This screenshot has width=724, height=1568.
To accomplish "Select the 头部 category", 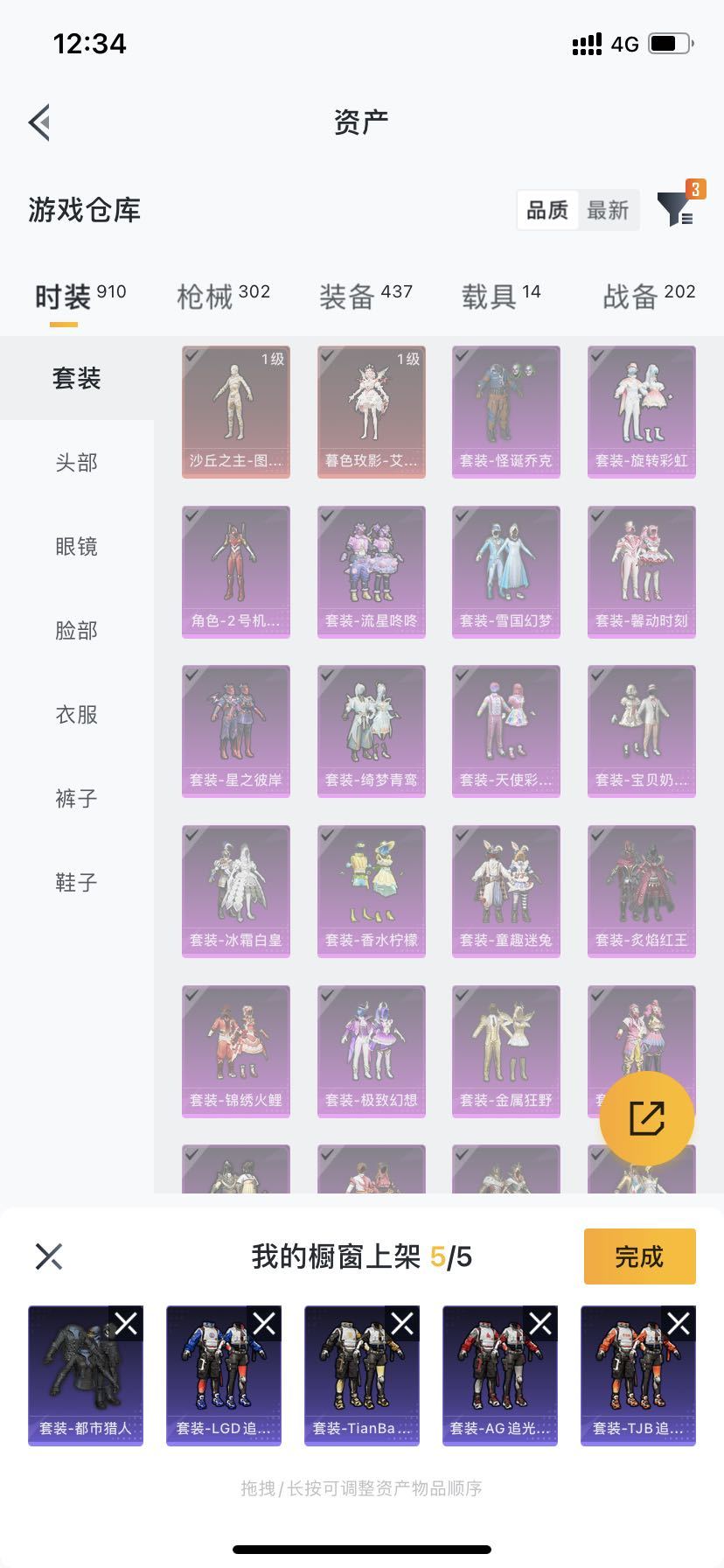I will click(x=77, y=462).
